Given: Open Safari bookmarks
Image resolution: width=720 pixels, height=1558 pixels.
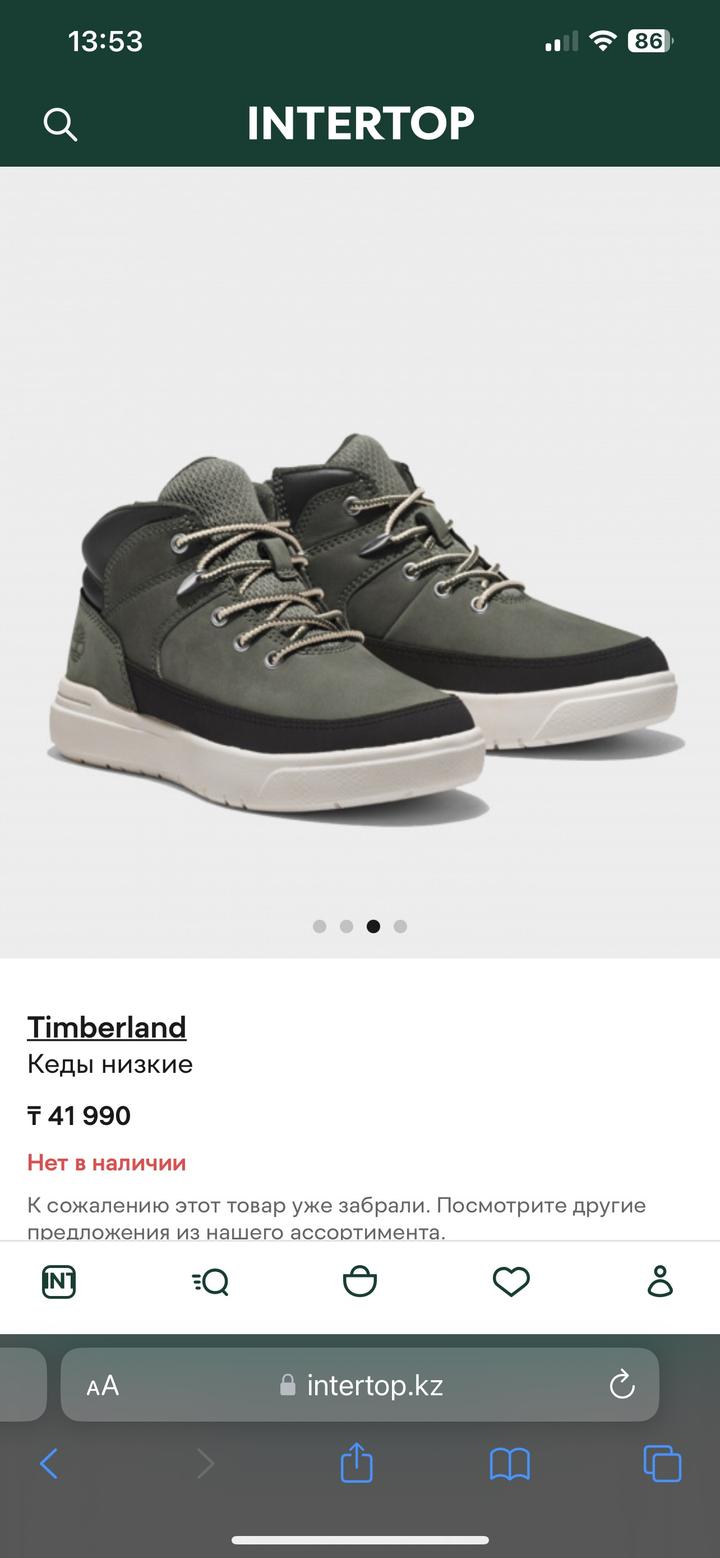Looking at the screenshot, I should 510,1465.
